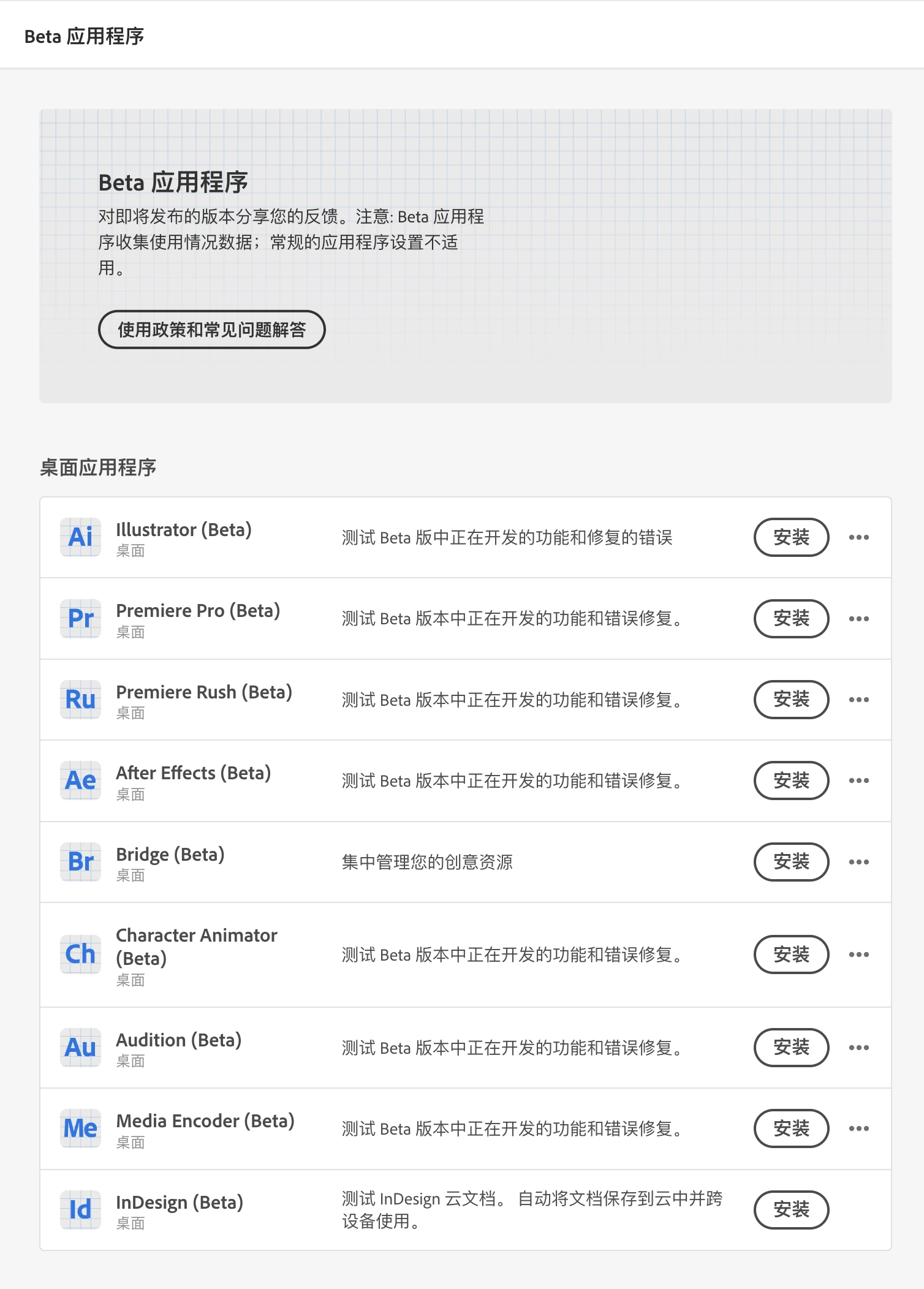Install Audition (Beta)
The width and height of the screenshot is (924, 1289).
(790, 1047)
